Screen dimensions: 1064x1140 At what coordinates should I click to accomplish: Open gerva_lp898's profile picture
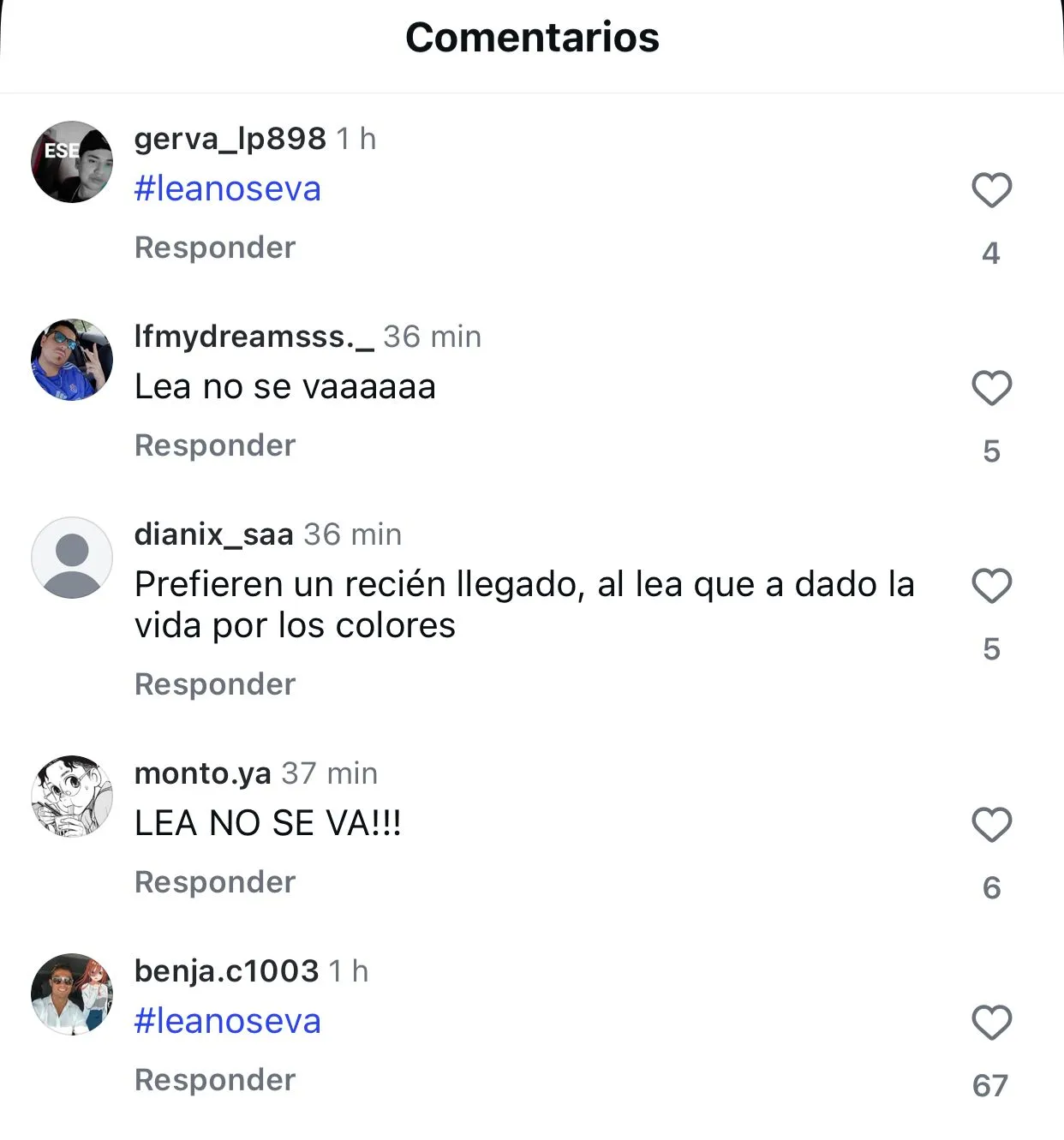pos(72,162)
